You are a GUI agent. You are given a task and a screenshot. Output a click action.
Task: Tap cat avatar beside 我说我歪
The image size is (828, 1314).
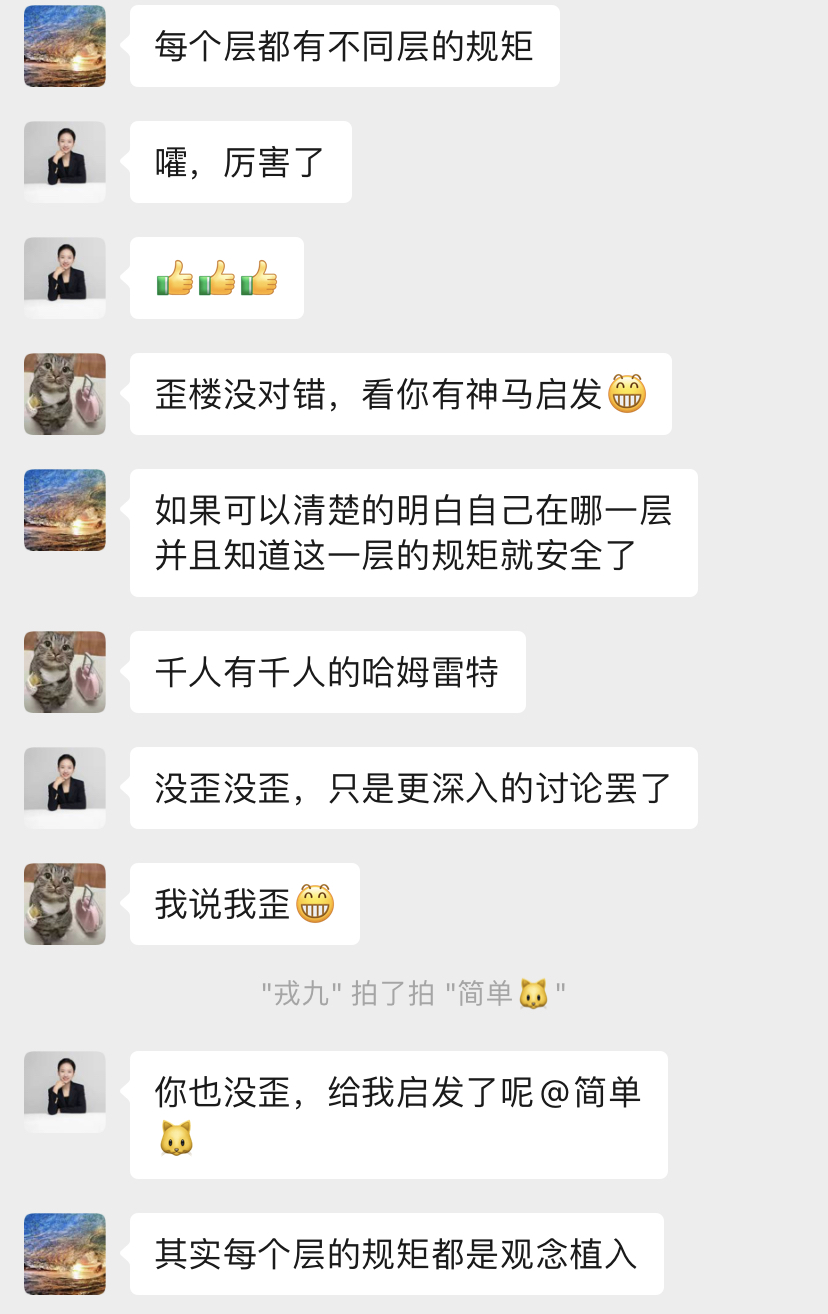(65, 904)
